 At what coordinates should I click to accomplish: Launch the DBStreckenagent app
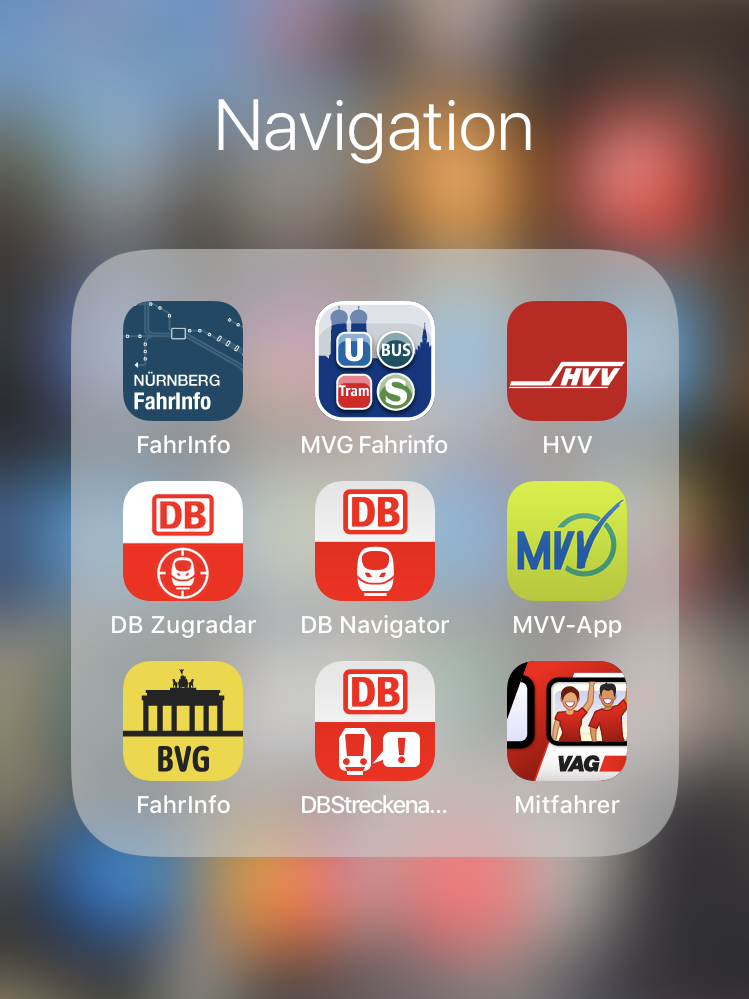(375, 721)
